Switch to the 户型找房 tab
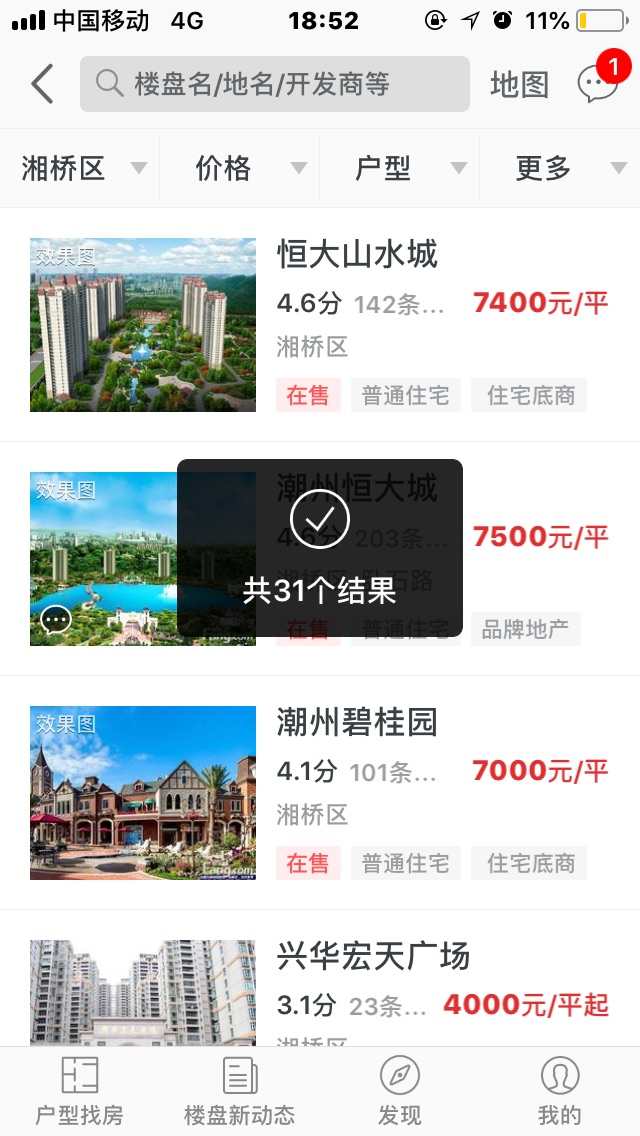Screen dimensions: 640x1136 (x=80, y=1090)
